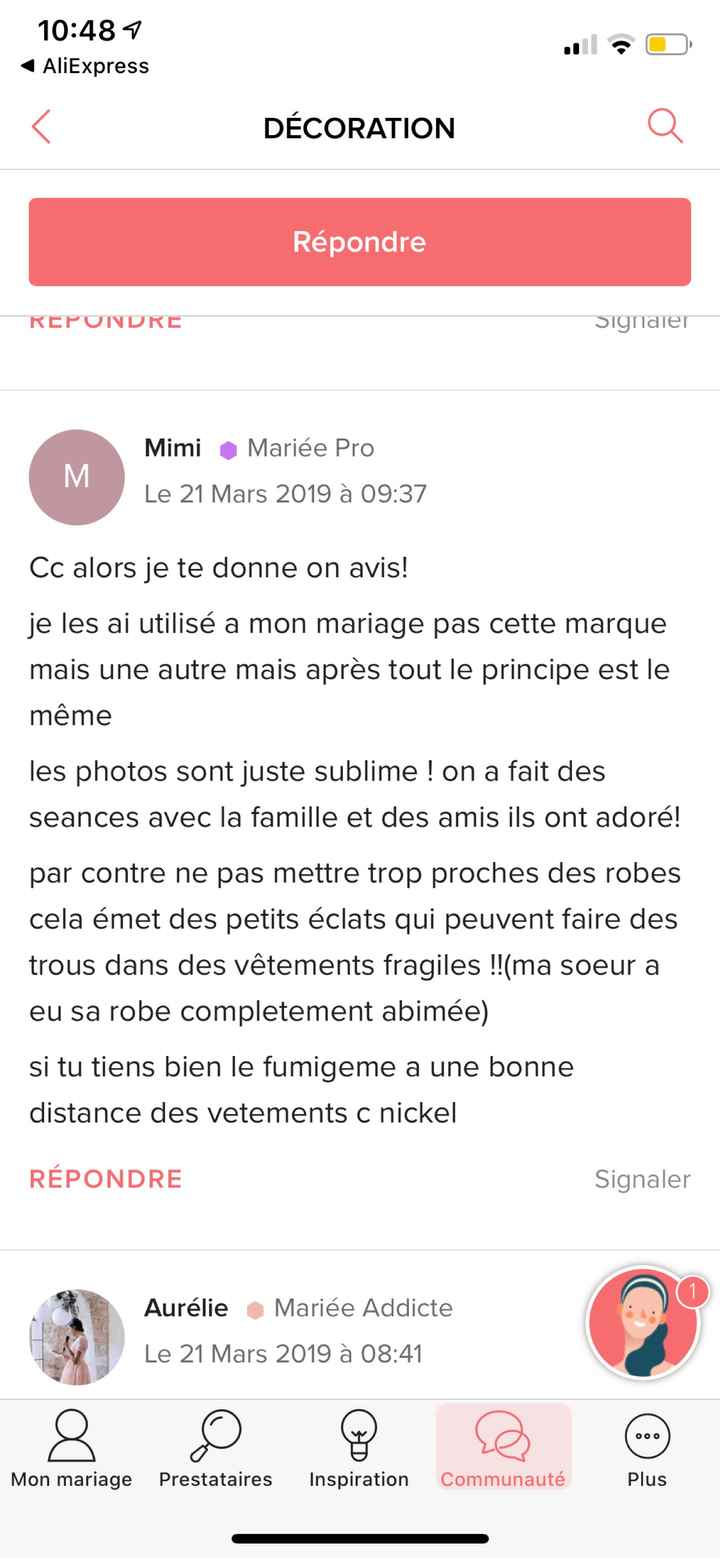Report Mimi's comment with Signaler
Image resolution: width=720 pixels, height=1558 pixels.
642,1179
